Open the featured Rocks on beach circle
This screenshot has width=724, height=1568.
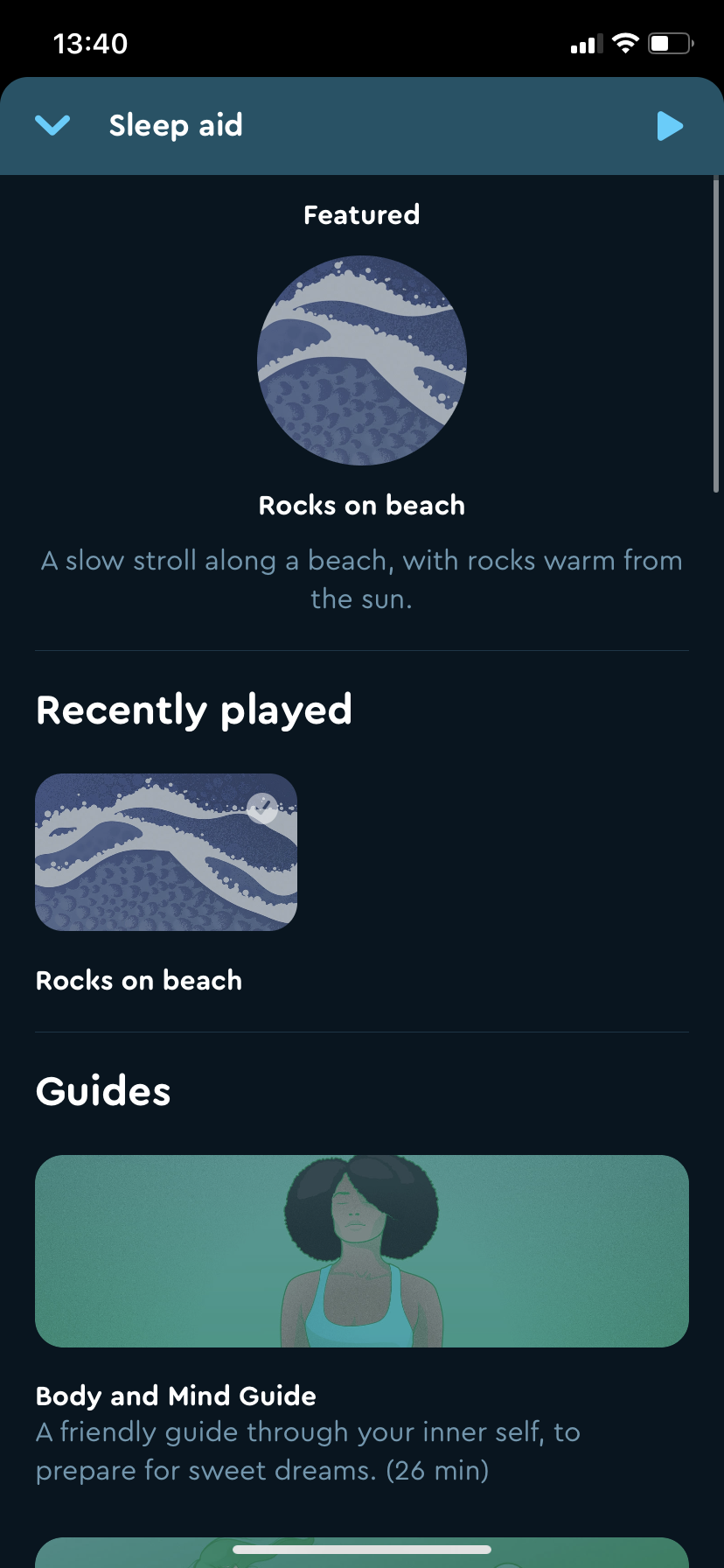point(362,360)
